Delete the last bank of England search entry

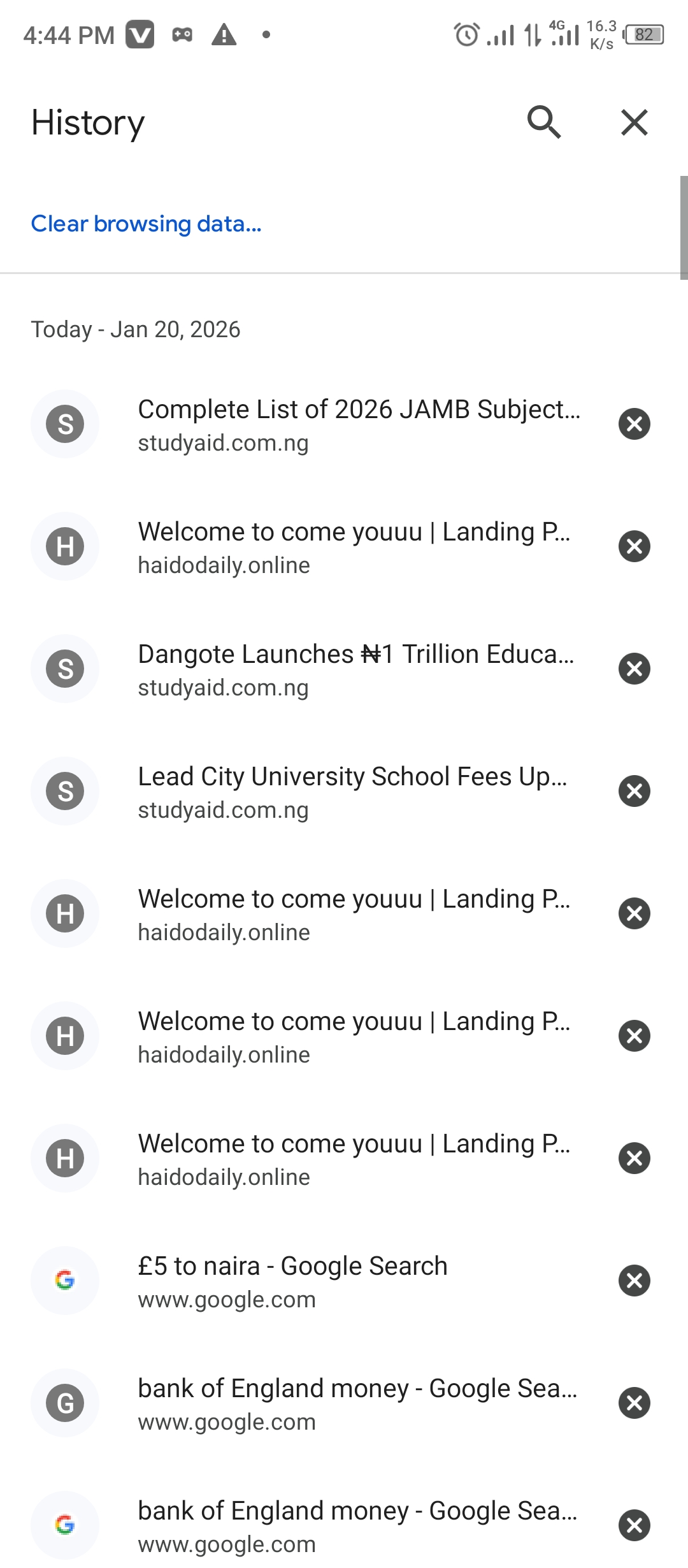(634, 1525)
